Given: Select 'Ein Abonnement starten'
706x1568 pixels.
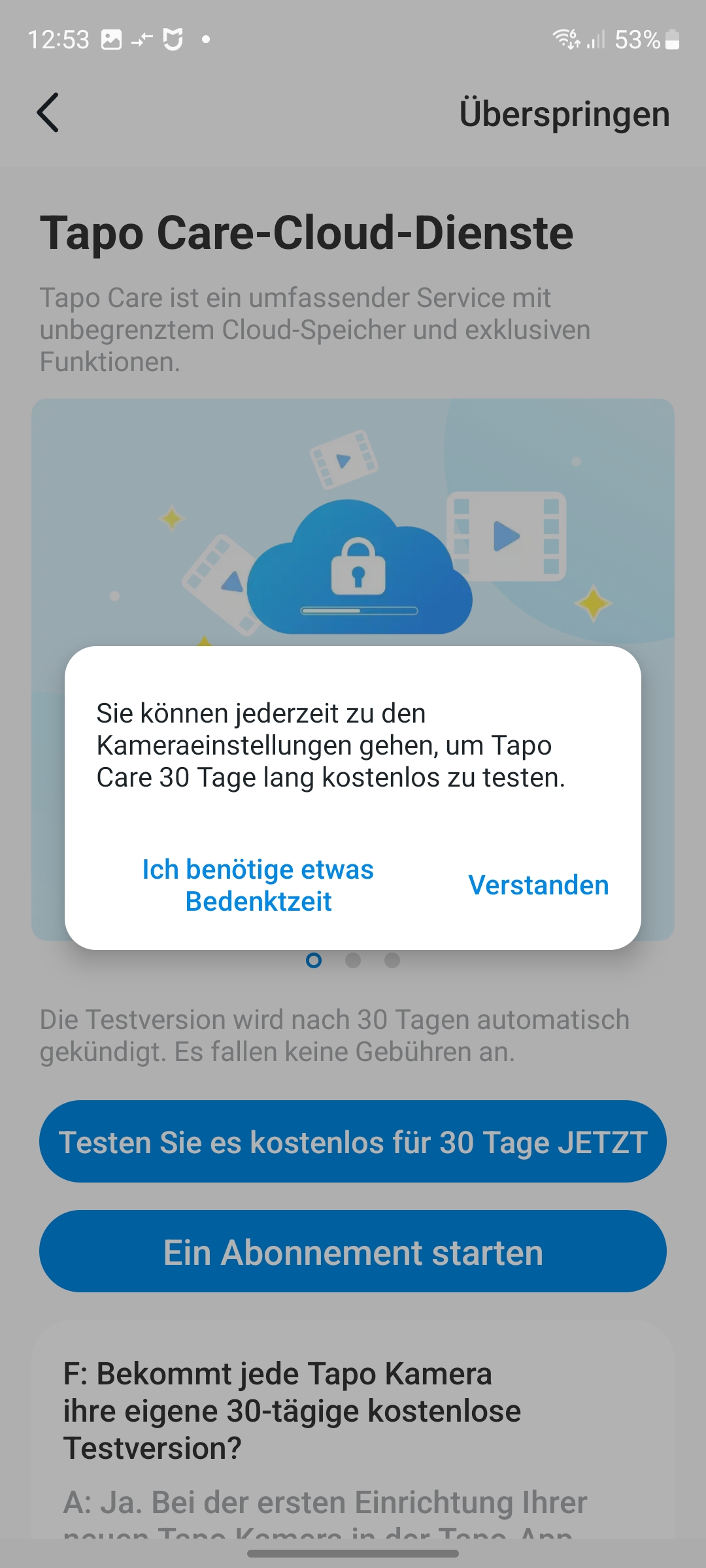Looking at the screenshot, I should point(353,1251).
